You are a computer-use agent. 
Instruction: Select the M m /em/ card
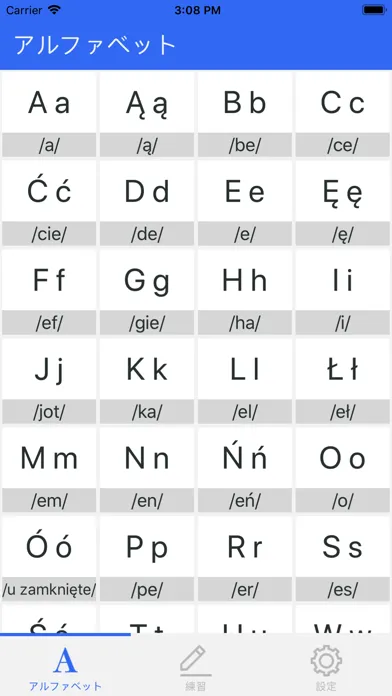click(49, 470)
